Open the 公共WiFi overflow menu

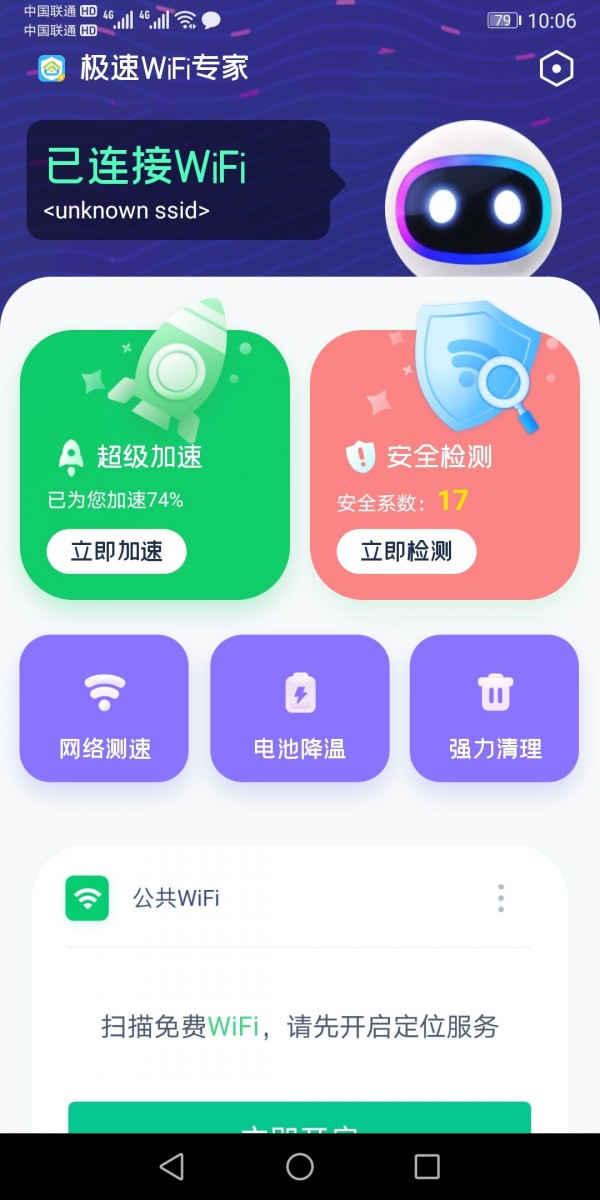[x=501, y=898]
